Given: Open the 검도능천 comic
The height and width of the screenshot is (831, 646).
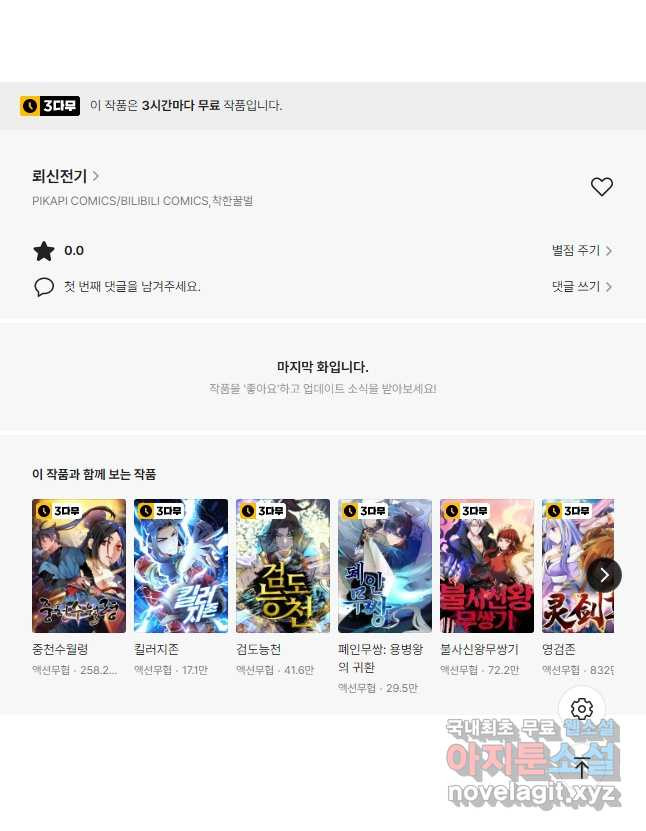Looking at the screenshot, I should pyautogui.click(x=283, y=566).
